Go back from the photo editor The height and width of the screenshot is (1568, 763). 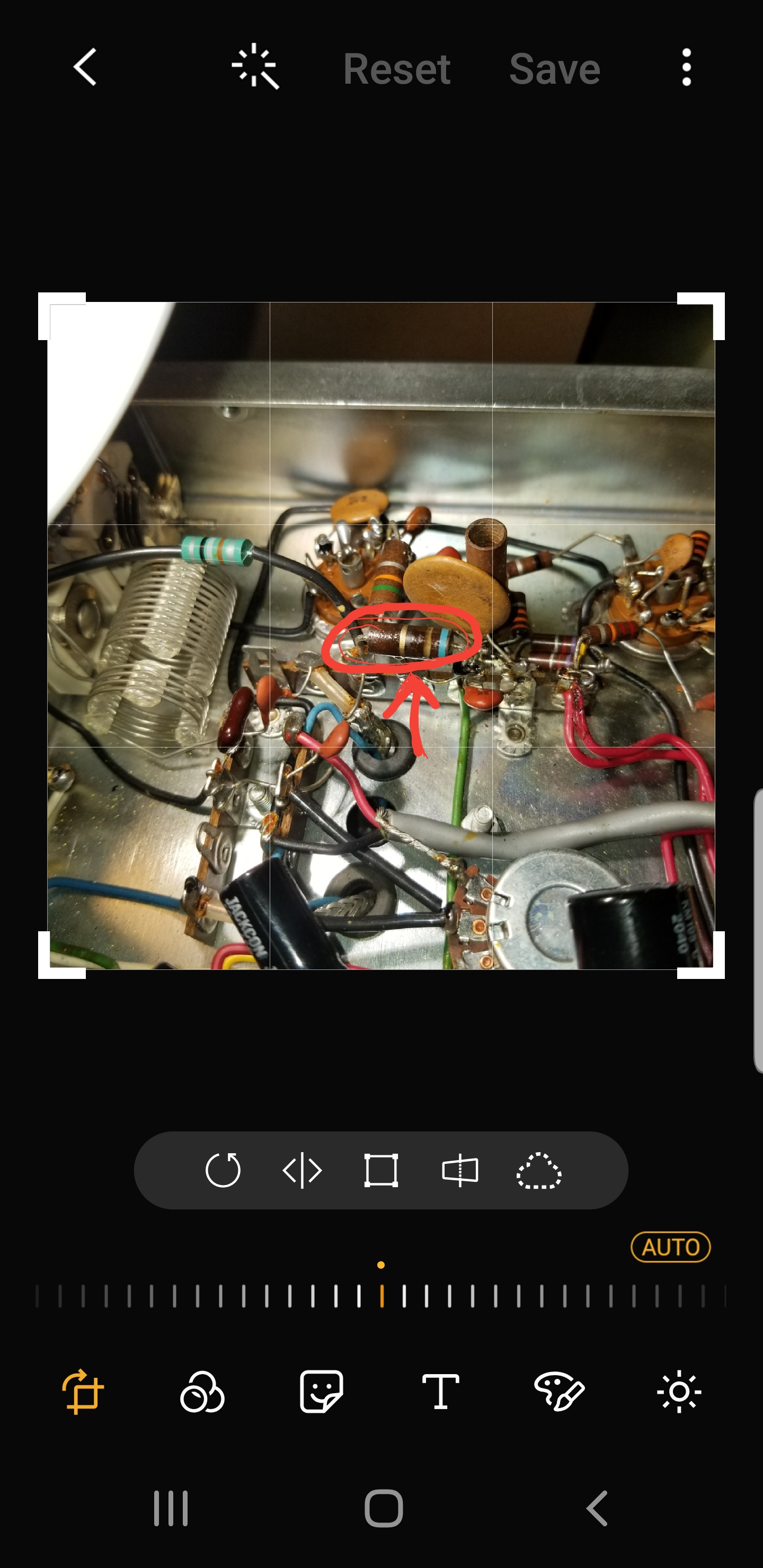pyautogui.click(x=85, y=68)
